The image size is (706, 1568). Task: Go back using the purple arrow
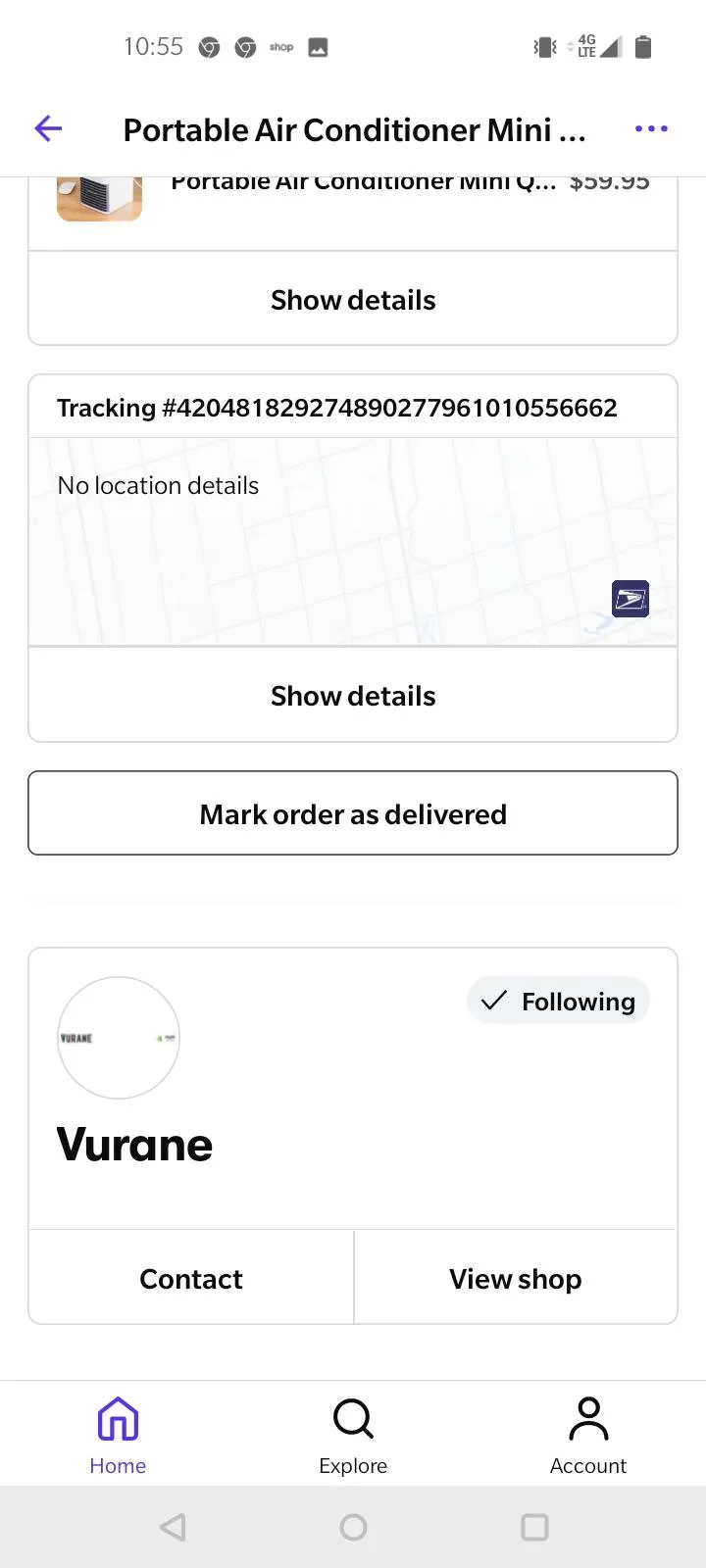[x=48, y=128]
